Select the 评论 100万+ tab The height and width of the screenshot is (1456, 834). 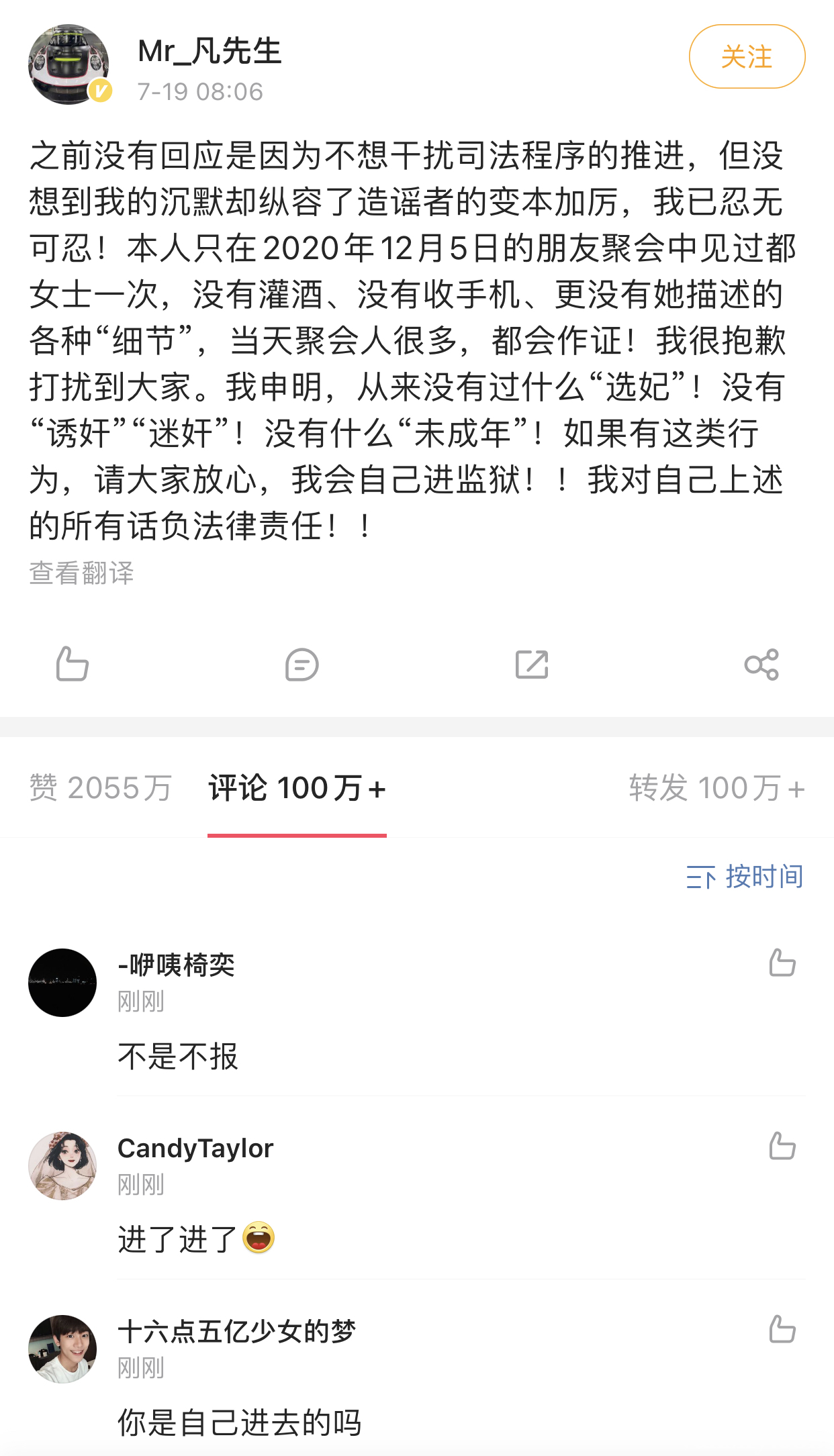coord(297,788)
